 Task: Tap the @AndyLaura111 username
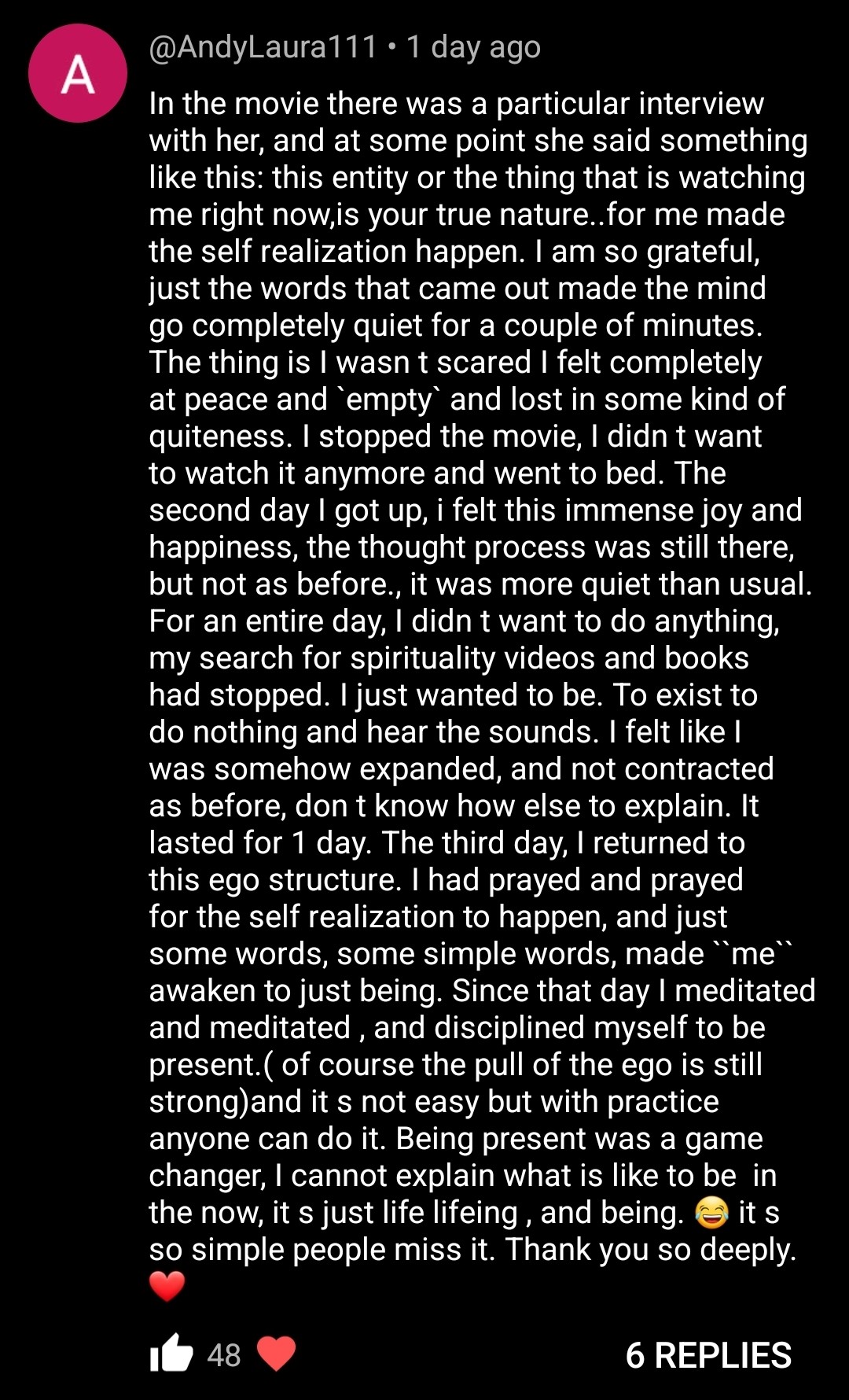[263, 47]
